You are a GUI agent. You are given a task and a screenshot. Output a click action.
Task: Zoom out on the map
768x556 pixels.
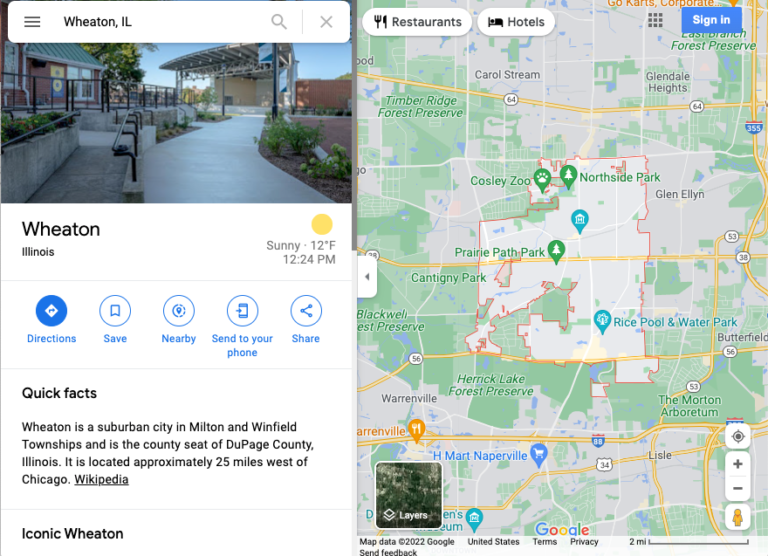pos(738,489)
